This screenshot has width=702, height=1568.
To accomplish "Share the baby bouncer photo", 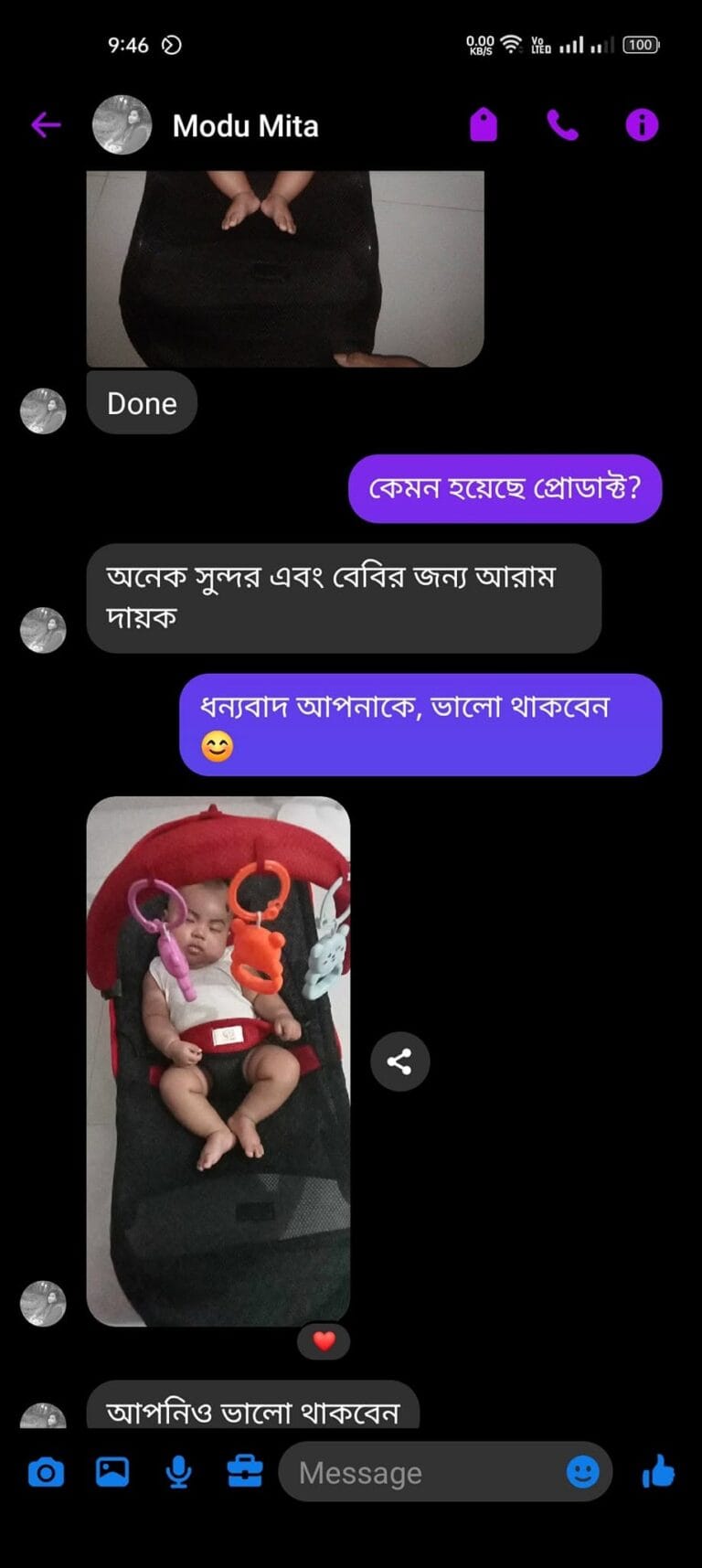I will [399, 1061].
